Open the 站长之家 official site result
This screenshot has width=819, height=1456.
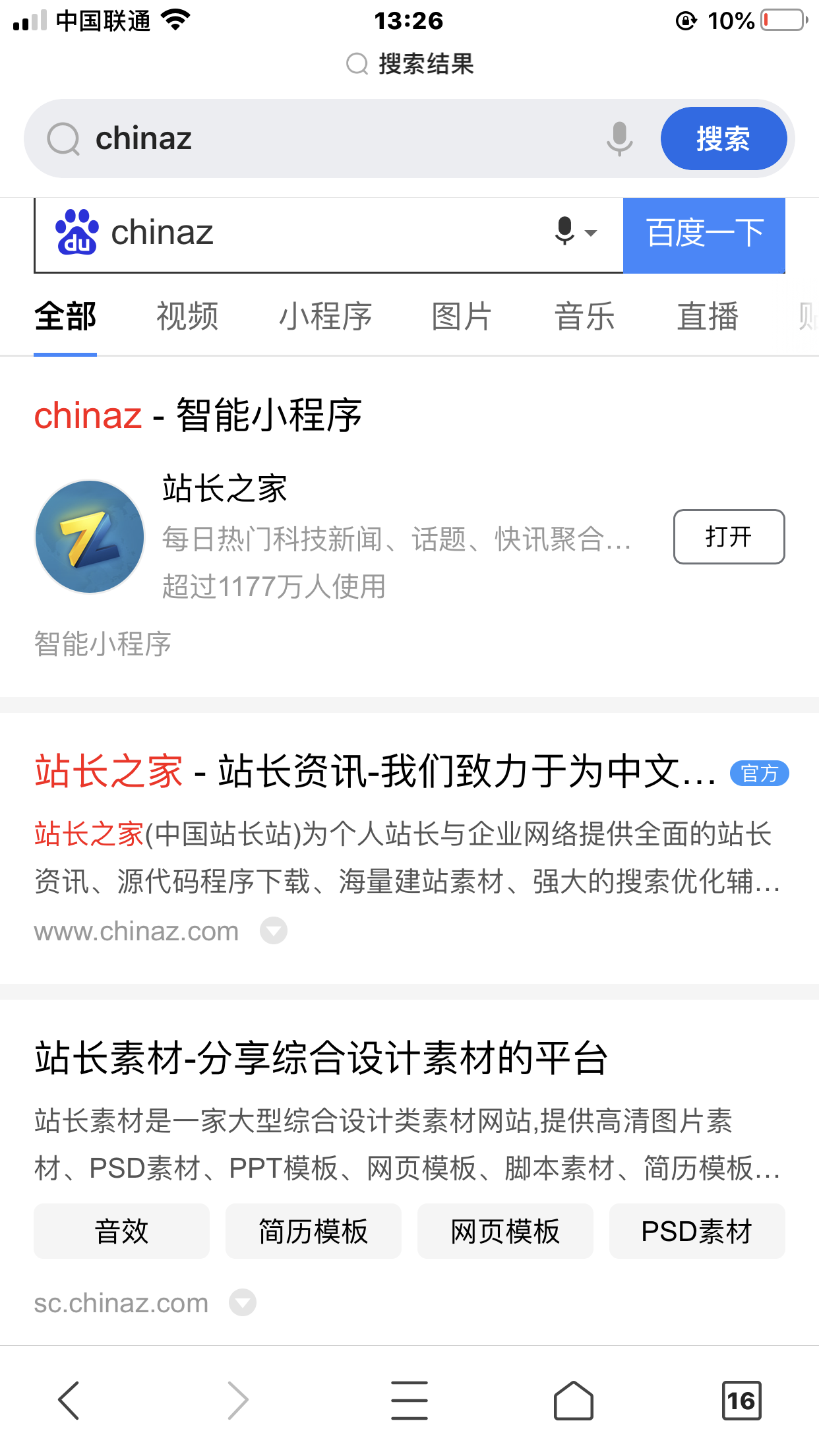click(x=376, y=771)
